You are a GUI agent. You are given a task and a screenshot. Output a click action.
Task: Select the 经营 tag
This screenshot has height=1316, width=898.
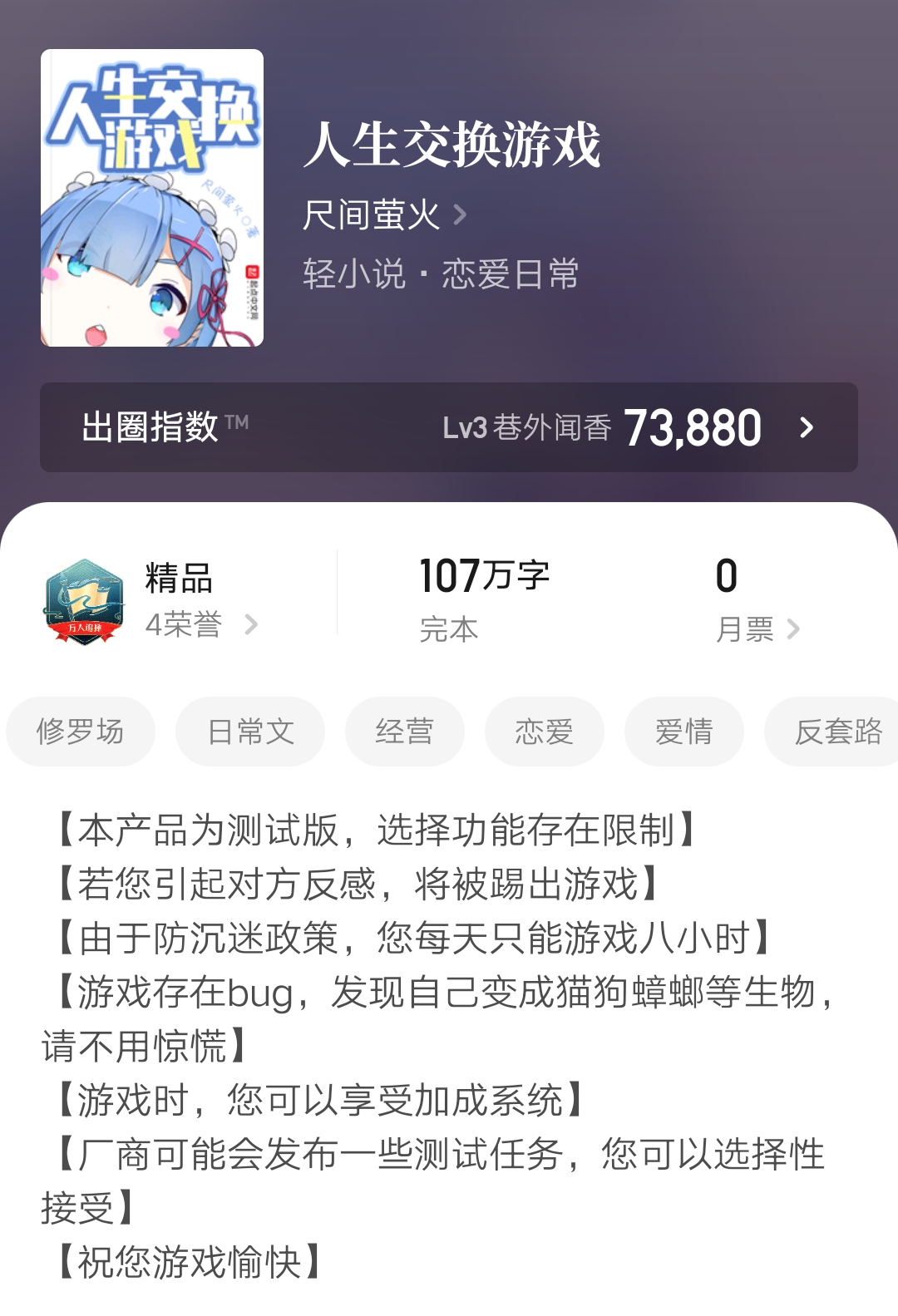point(405,732)
